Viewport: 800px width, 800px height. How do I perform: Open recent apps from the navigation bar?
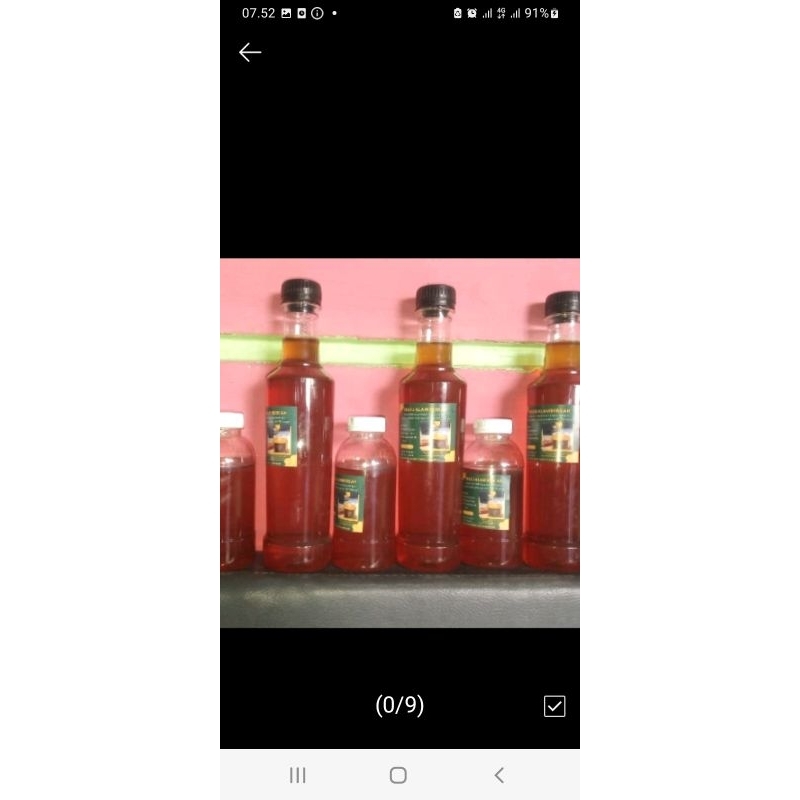point(297,775)
